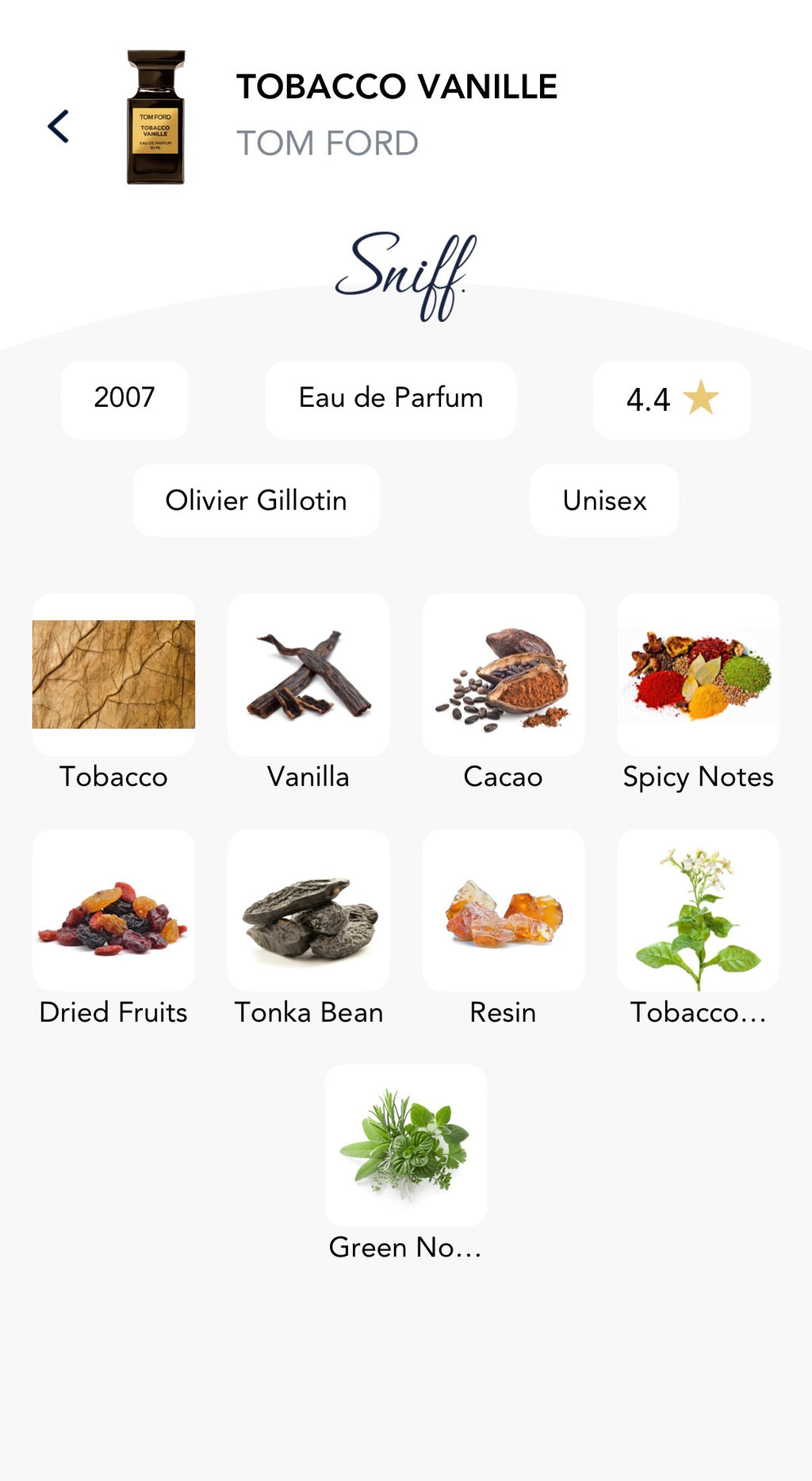This screenshot has width=812, height=1481.
Task: Go back with the arrow icon
Action: click(x=59, y=126)
